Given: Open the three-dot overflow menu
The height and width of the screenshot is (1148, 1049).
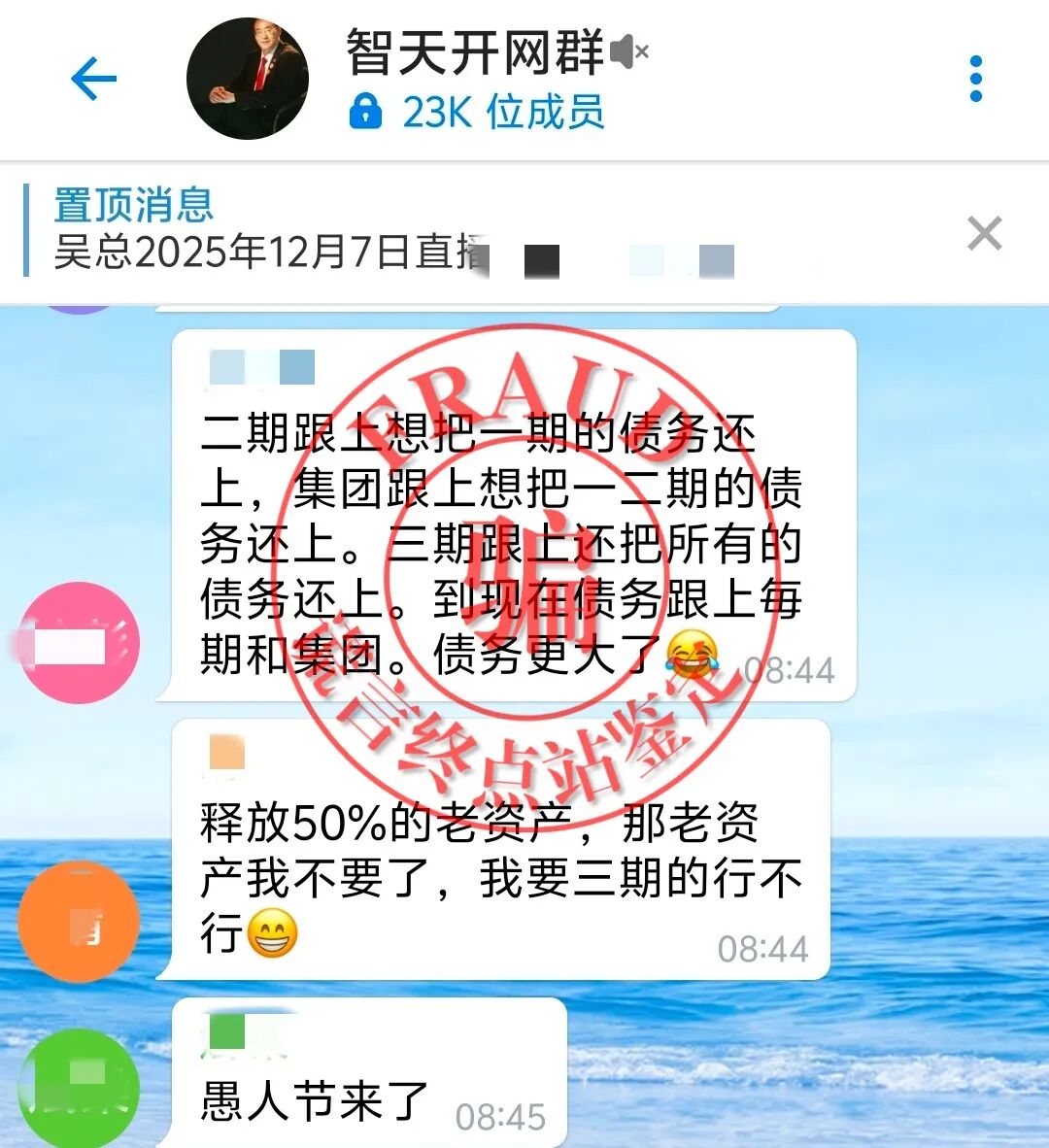Looking at the screenshot, I should (975, 79).
